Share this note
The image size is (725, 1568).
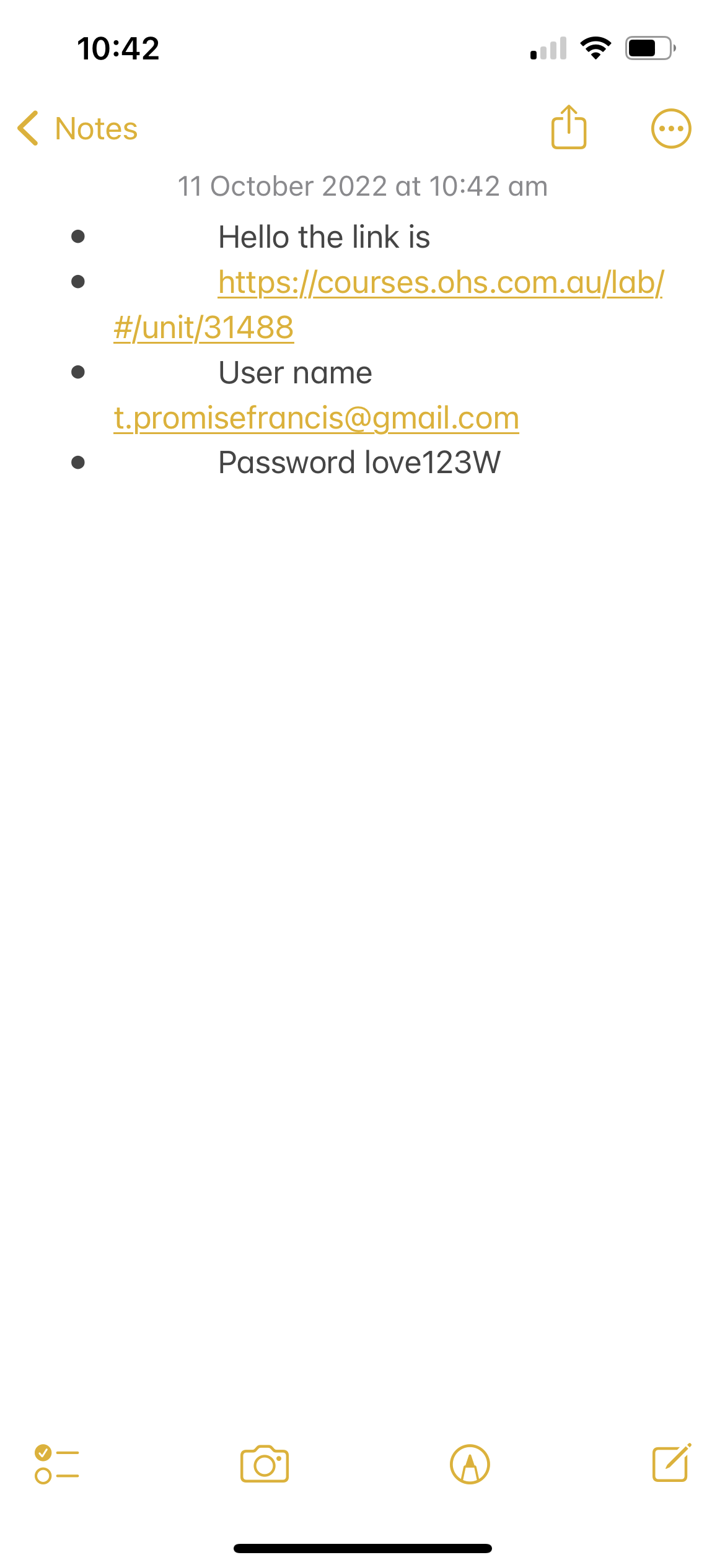click(x=568, y=128)
